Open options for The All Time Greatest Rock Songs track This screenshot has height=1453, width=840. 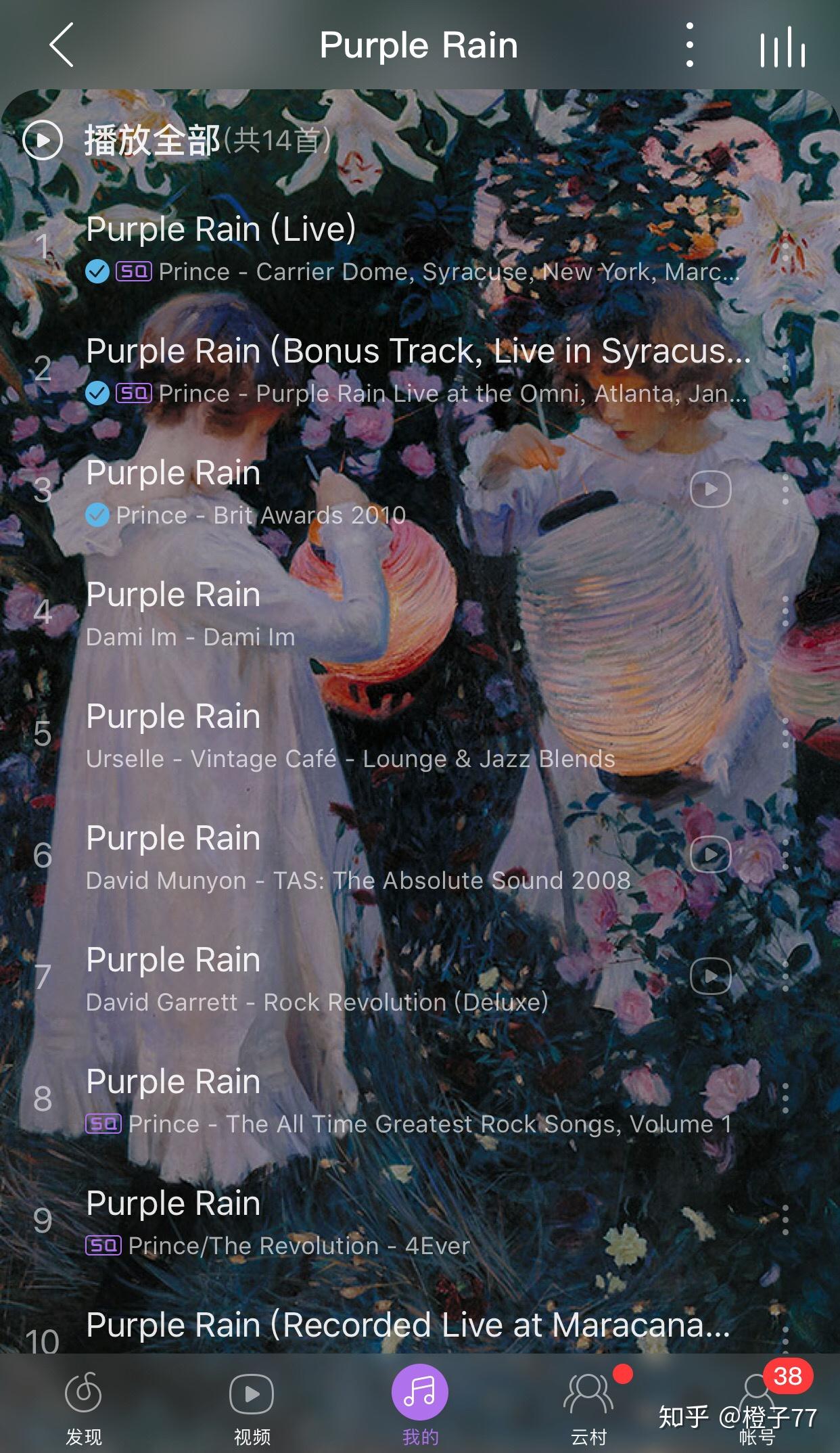[x=785, y=1098]
